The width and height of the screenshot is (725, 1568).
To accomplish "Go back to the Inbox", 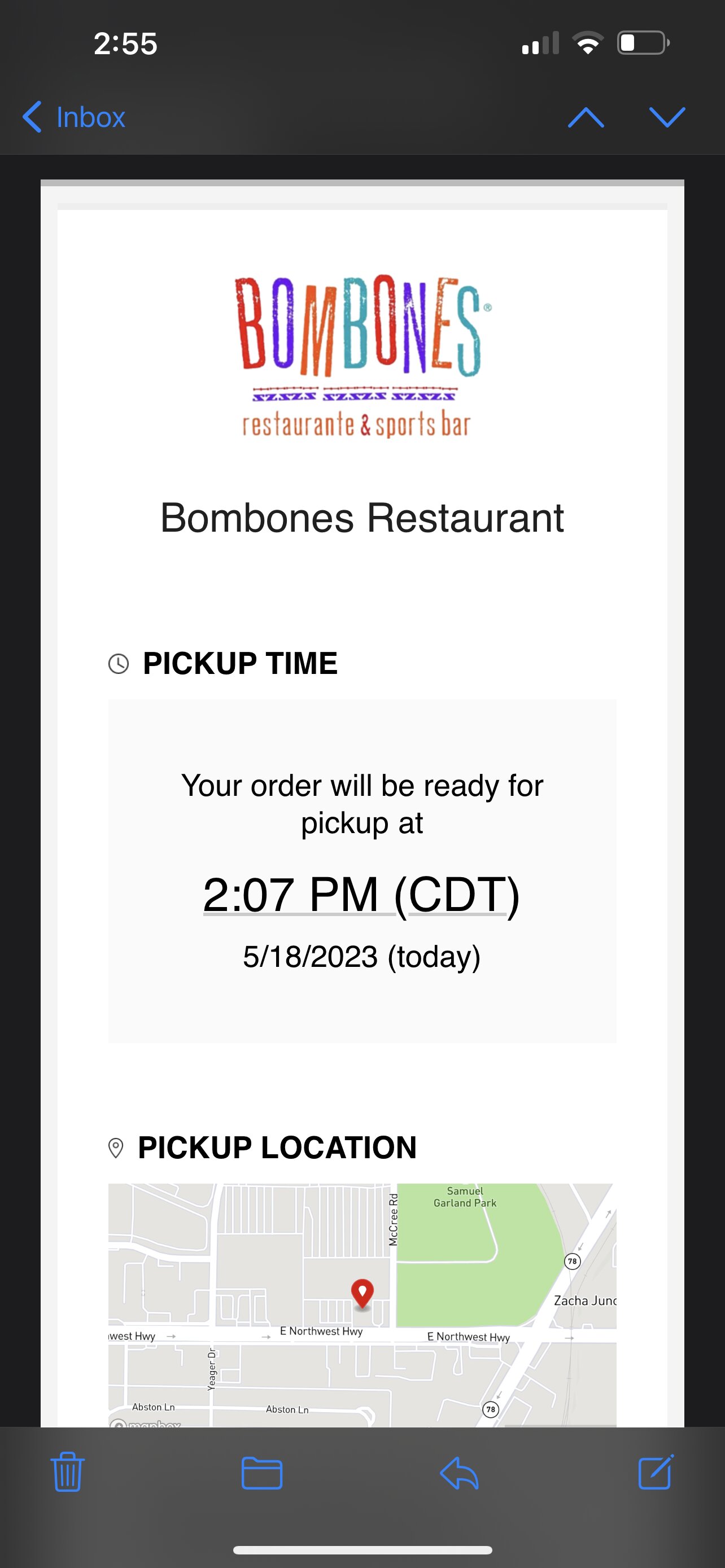I will [75, 117].
